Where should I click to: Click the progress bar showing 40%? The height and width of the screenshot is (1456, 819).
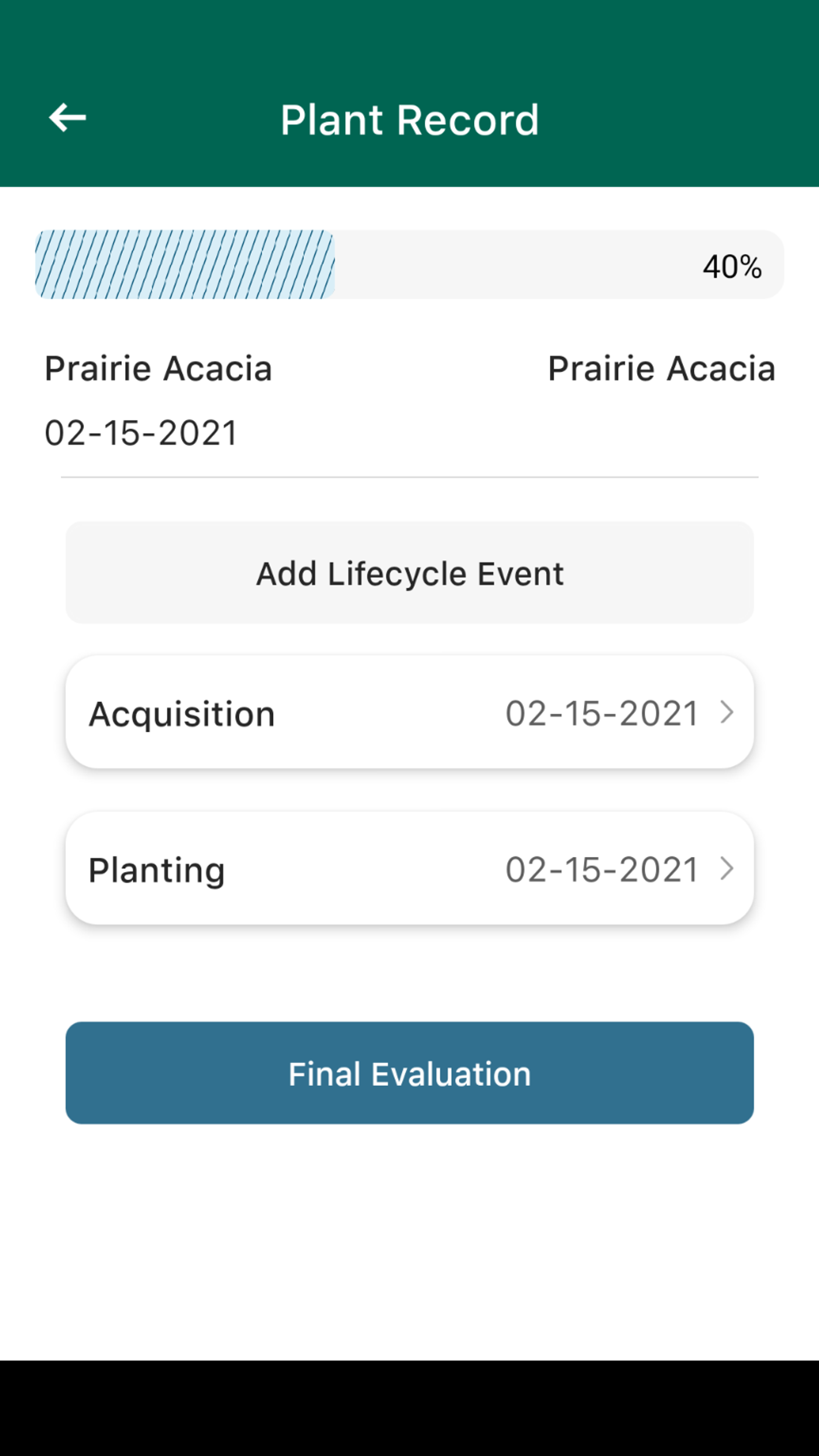pyautogui.click(x=409, y=264)
